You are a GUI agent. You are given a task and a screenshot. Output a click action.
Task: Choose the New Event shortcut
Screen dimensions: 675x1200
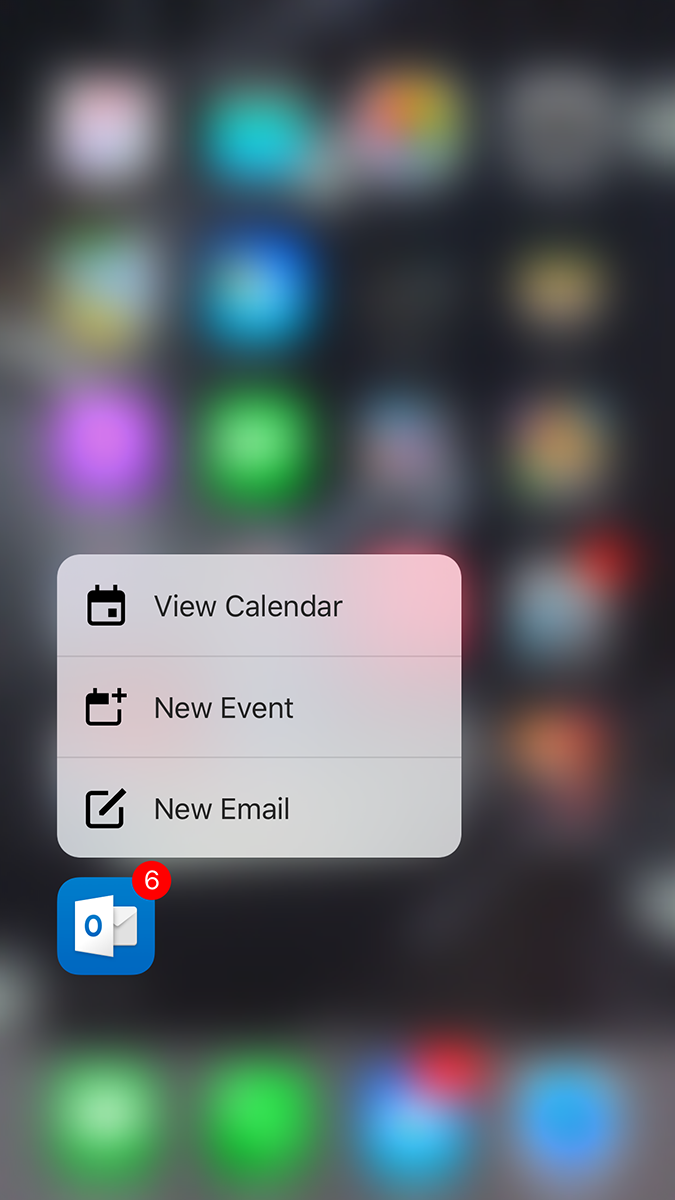pos(259,707)
